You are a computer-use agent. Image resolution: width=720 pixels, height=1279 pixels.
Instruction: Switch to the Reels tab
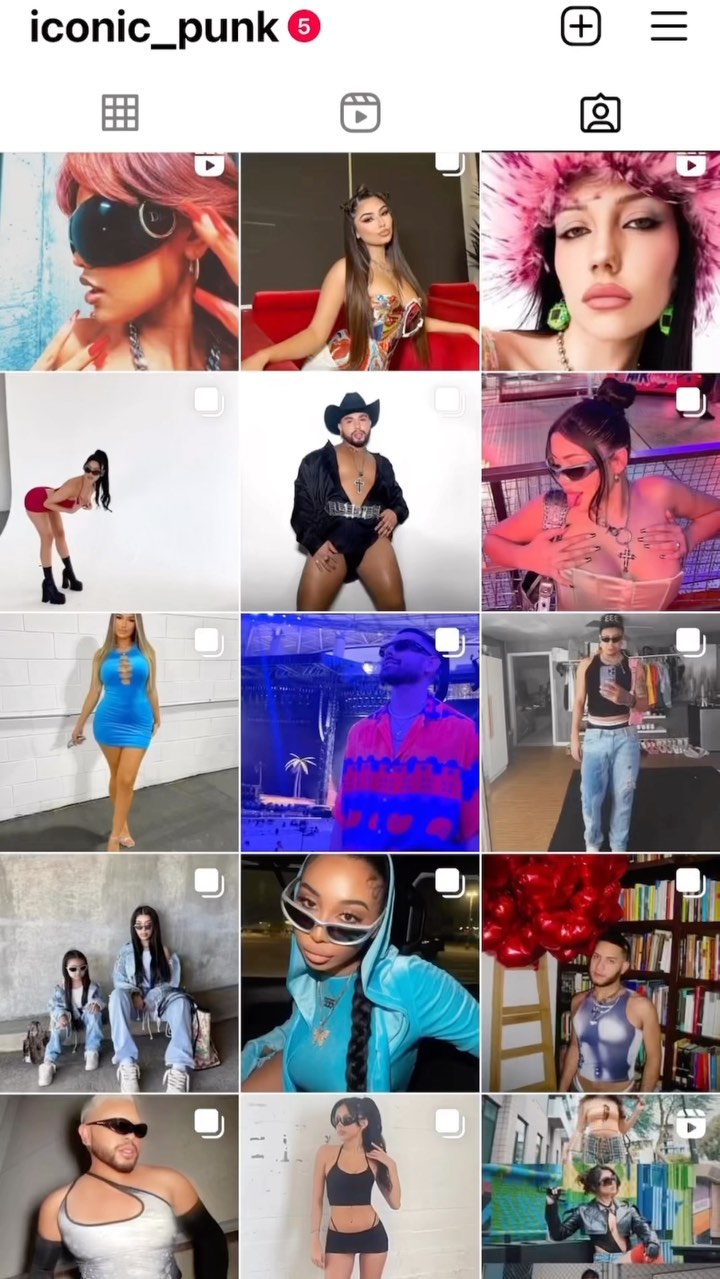(x=360, y=113)
